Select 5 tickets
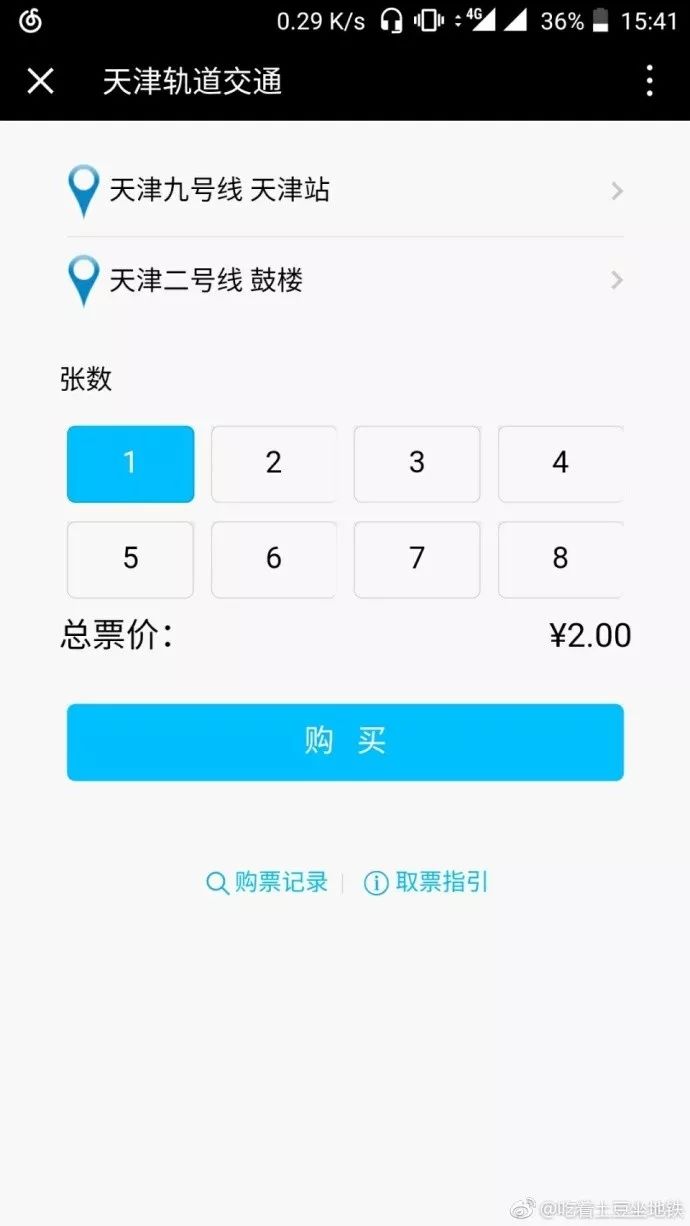Viewport: 690px width, 1226px height. 130,559
